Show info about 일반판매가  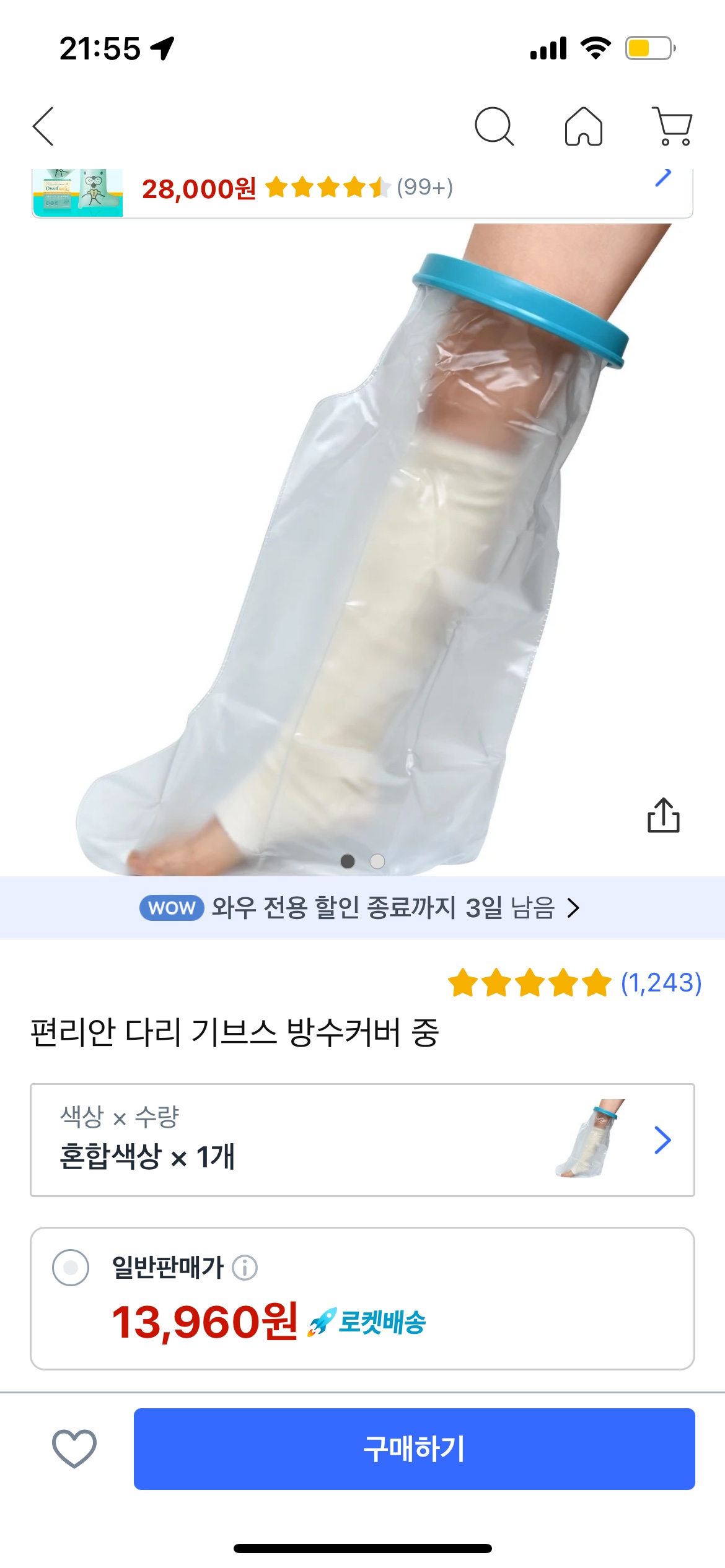tap(245, 1268)
